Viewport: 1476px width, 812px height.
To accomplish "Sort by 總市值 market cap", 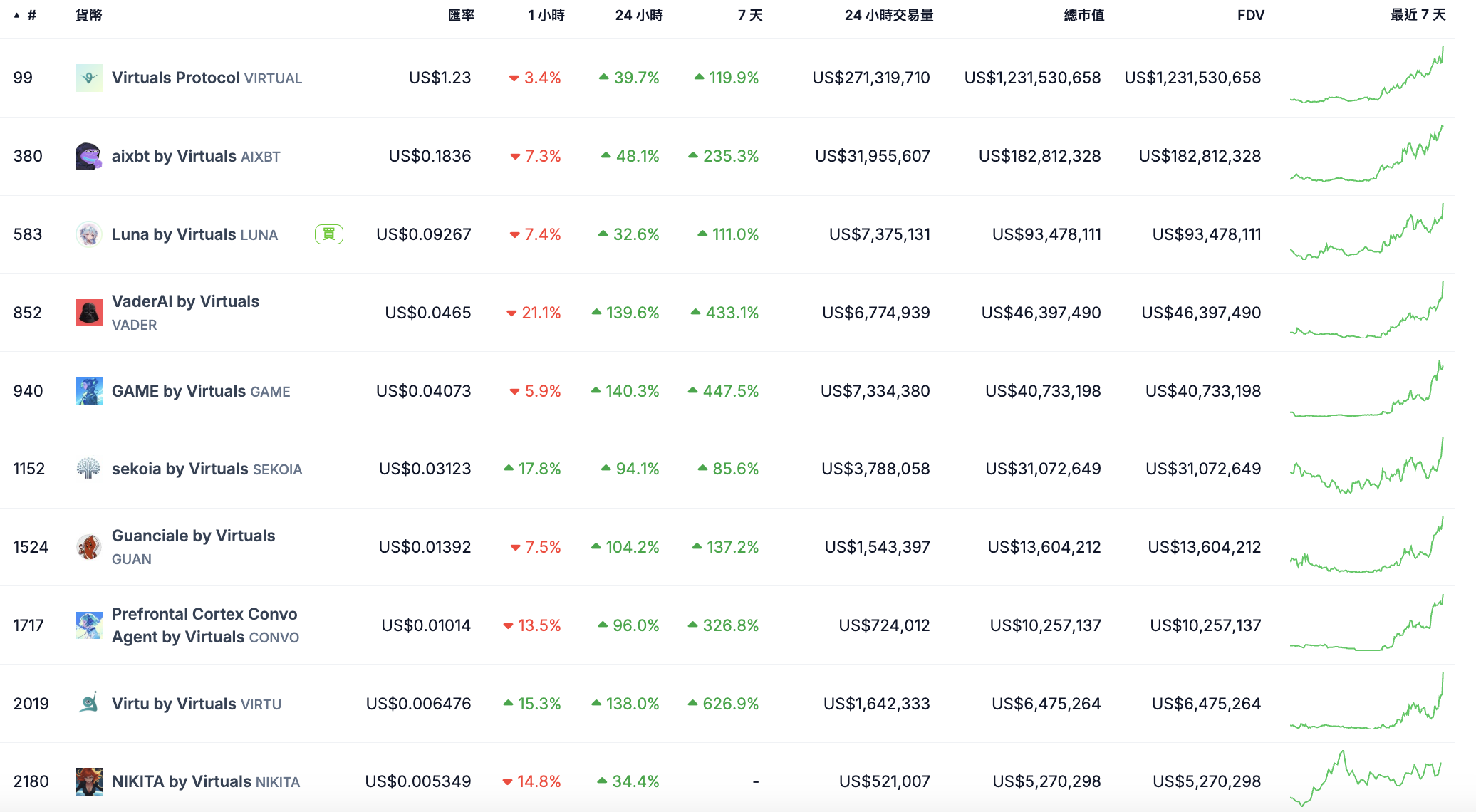I will pyautogui.click(x=1083, y=15).
